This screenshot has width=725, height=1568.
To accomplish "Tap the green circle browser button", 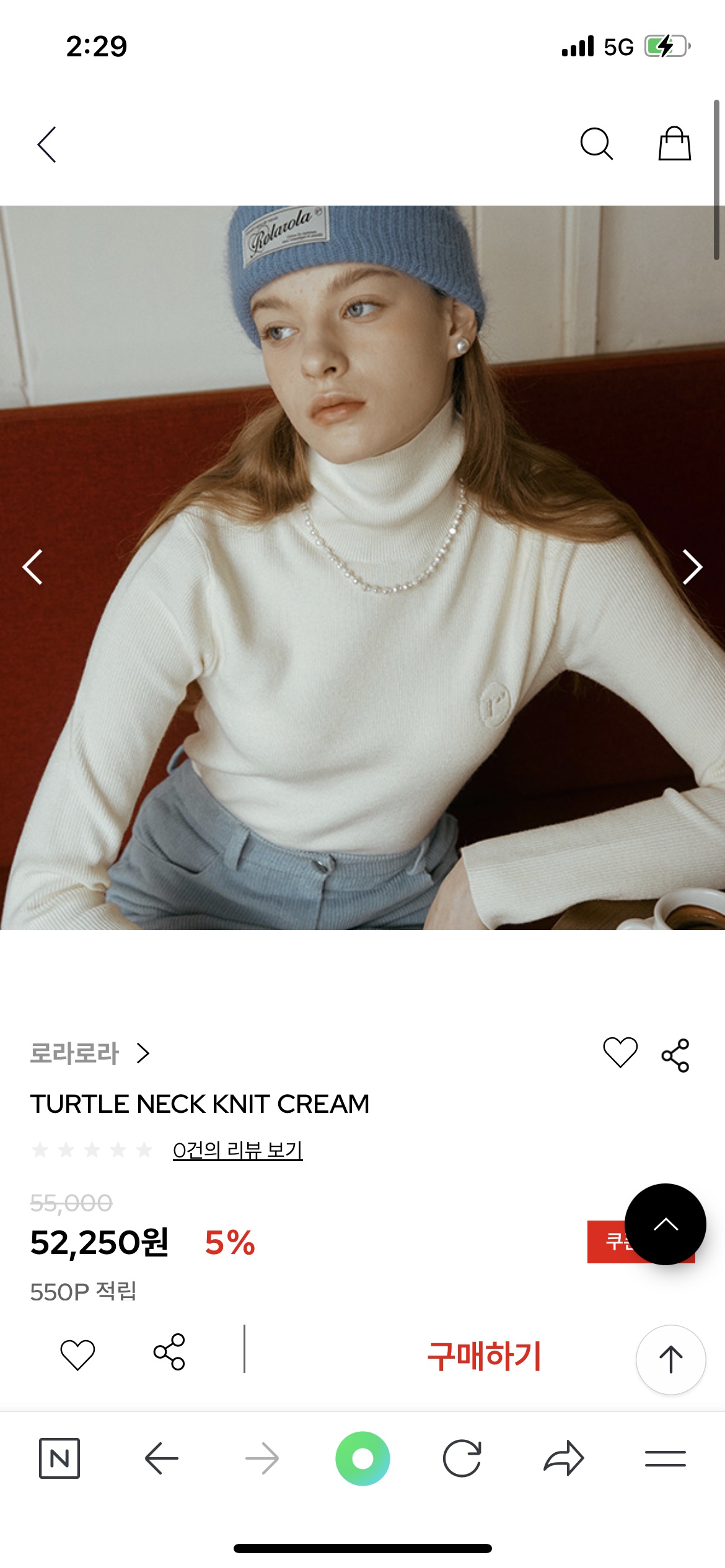I will pyautogui.click(x=362, y=1458).
